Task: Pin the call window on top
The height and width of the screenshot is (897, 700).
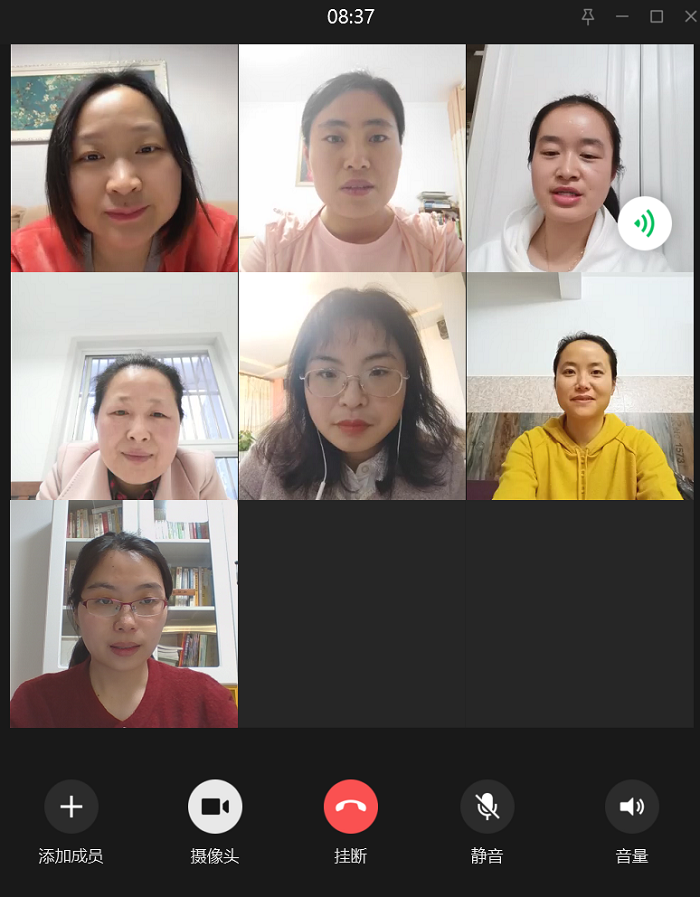Action: tap(588, 16)
